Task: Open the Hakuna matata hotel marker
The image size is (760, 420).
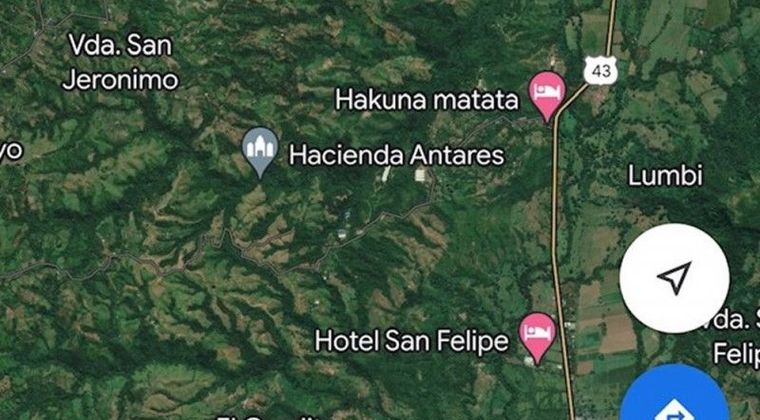Action: 546,93
